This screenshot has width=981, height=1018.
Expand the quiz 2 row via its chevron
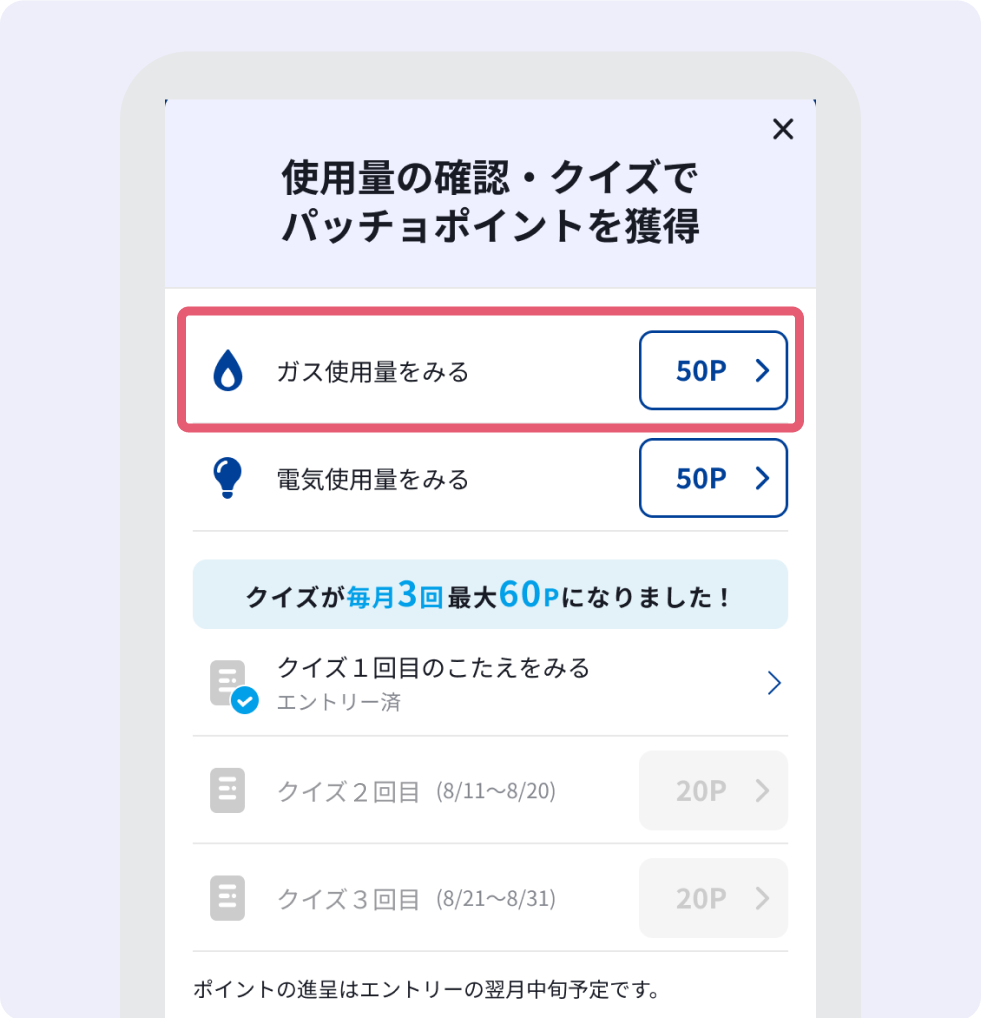[763, 790]
